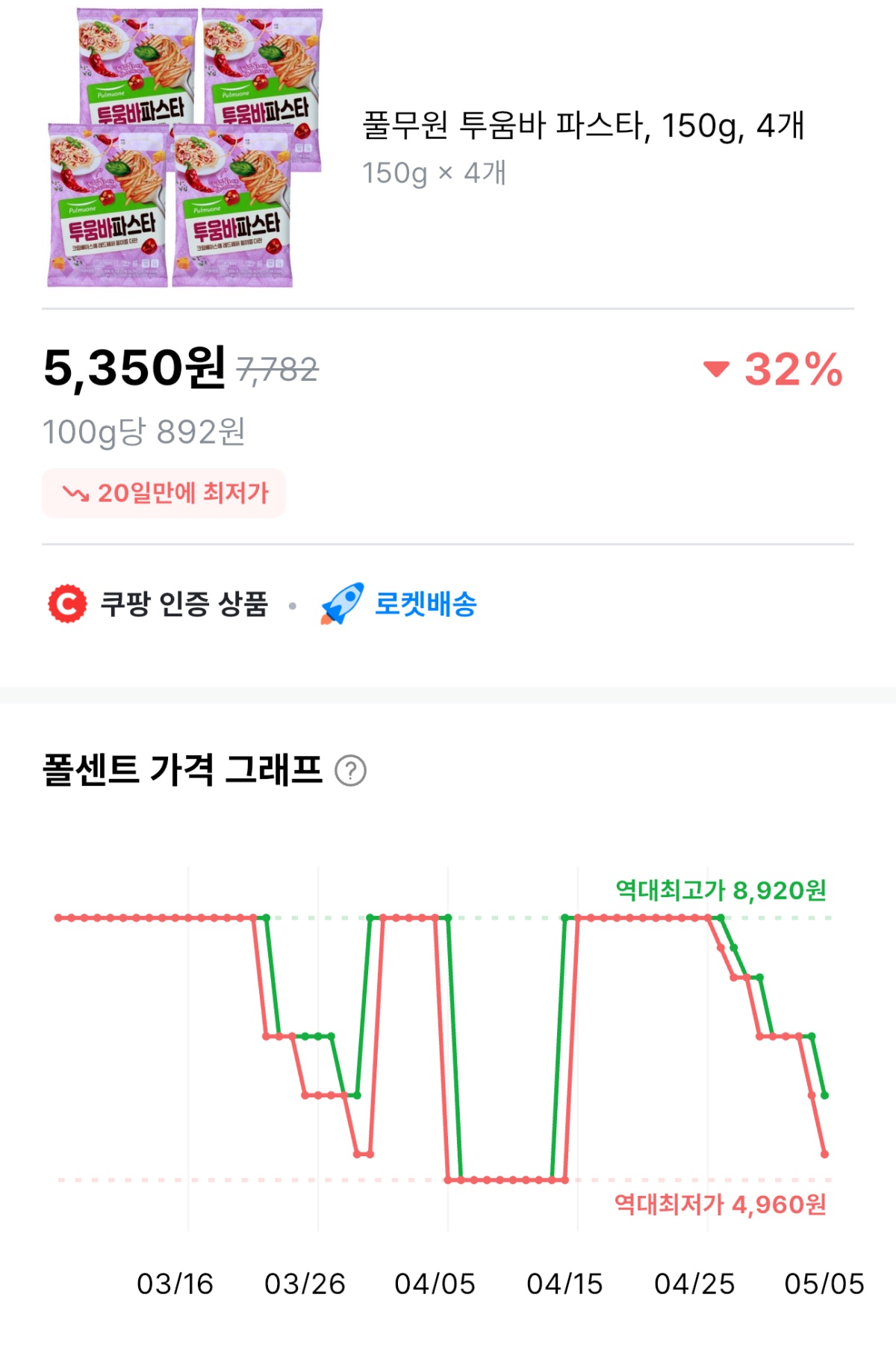This screenshot has width=896, height=1346.
Task: Open the help icon beside 폴센트 가격 그래프
Action: click(x=350, y=770)
